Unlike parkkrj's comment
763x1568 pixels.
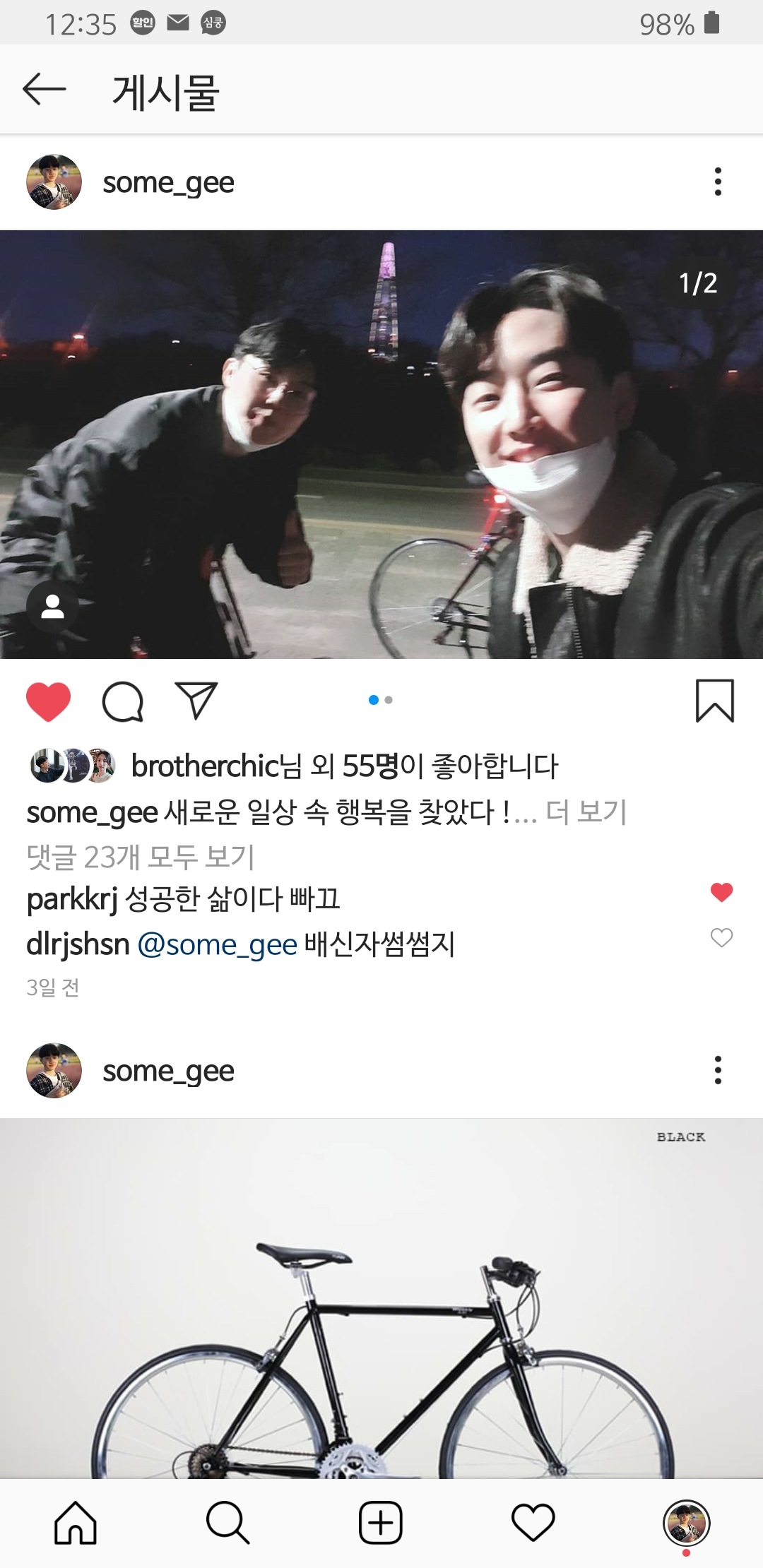pyautogui.click(x=721, y=892)
